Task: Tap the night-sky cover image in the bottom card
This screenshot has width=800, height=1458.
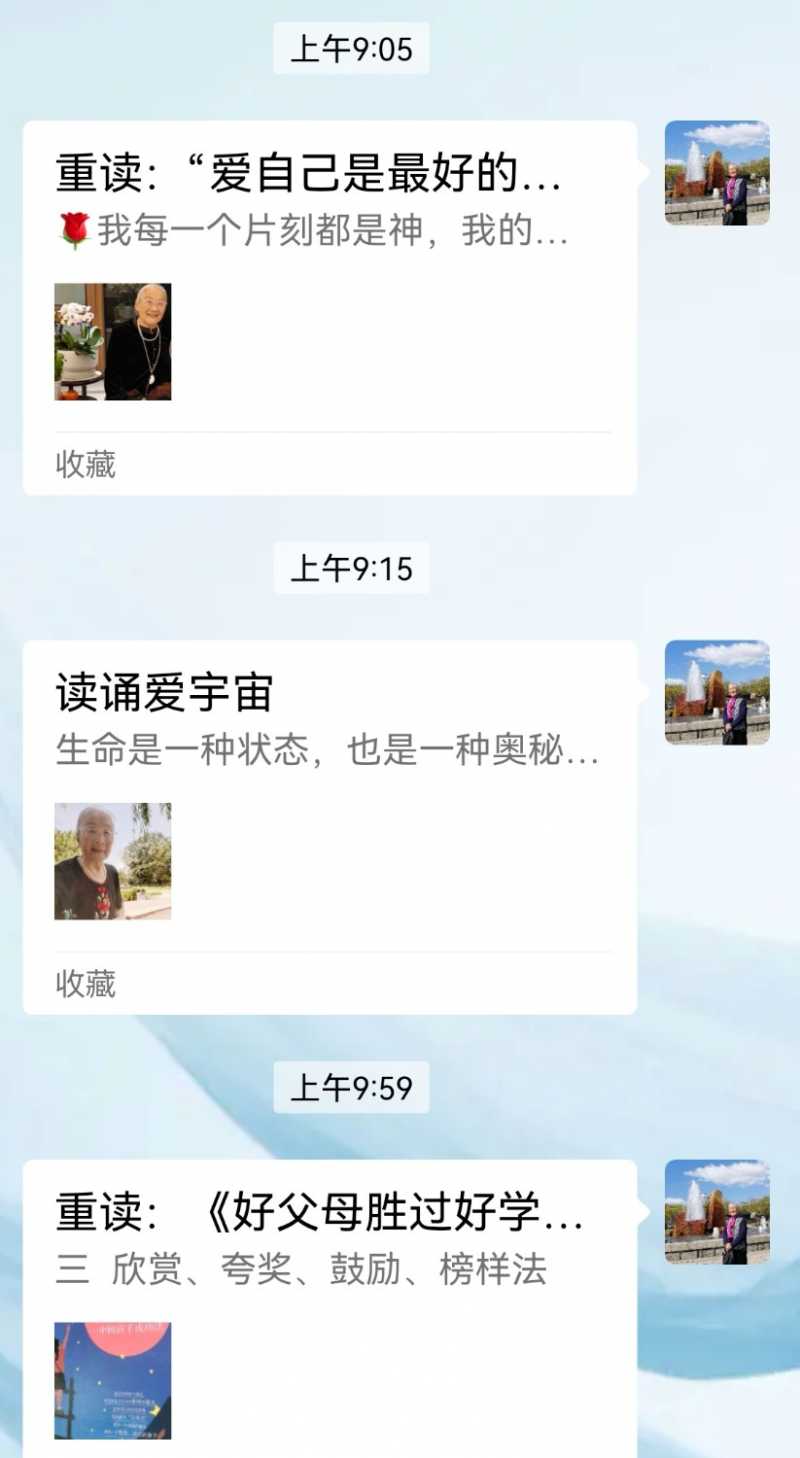Action: pos(111,1379)
